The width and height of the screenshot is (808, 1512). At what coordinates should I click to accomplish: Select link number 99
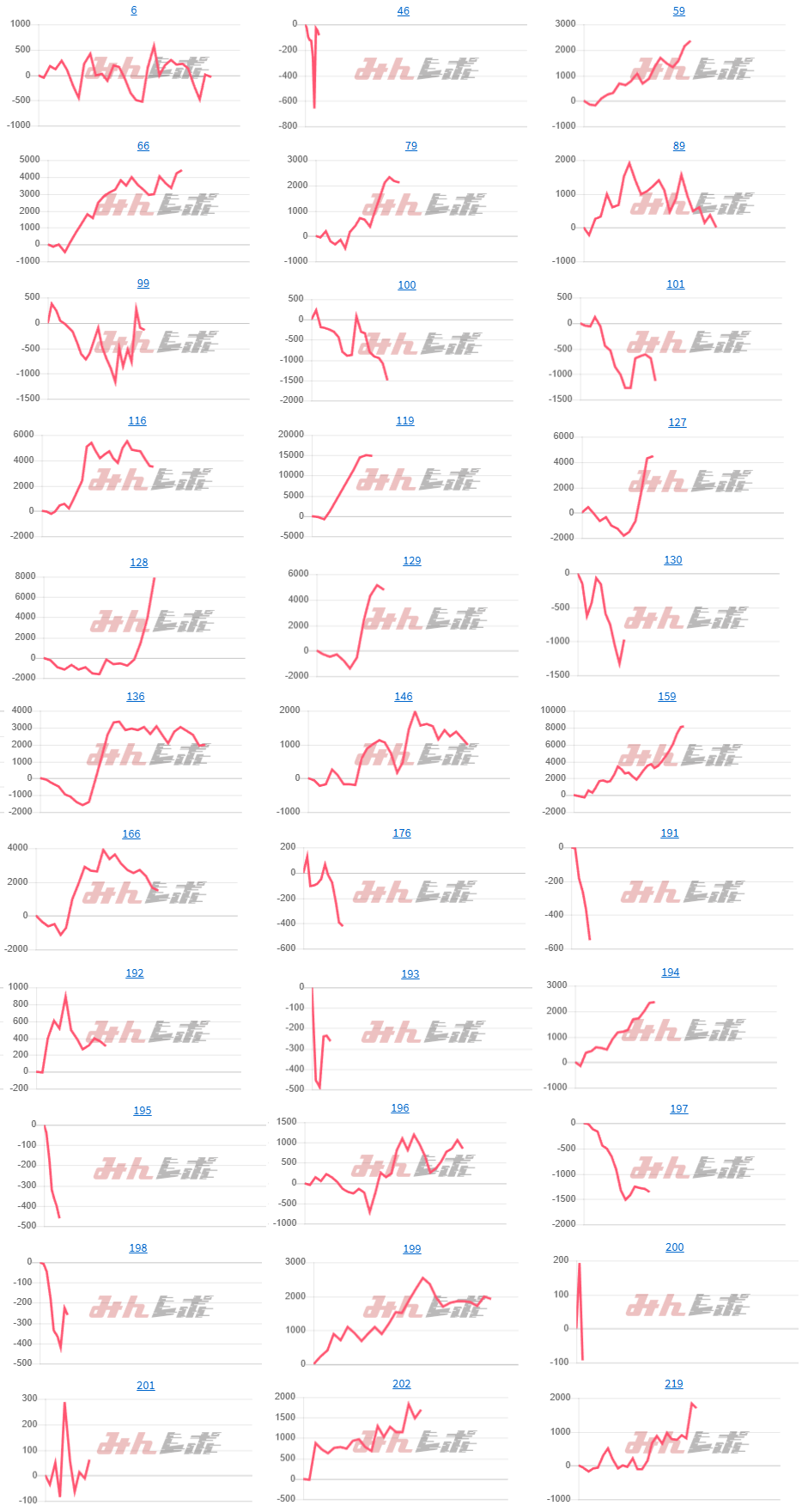[143, 283]
